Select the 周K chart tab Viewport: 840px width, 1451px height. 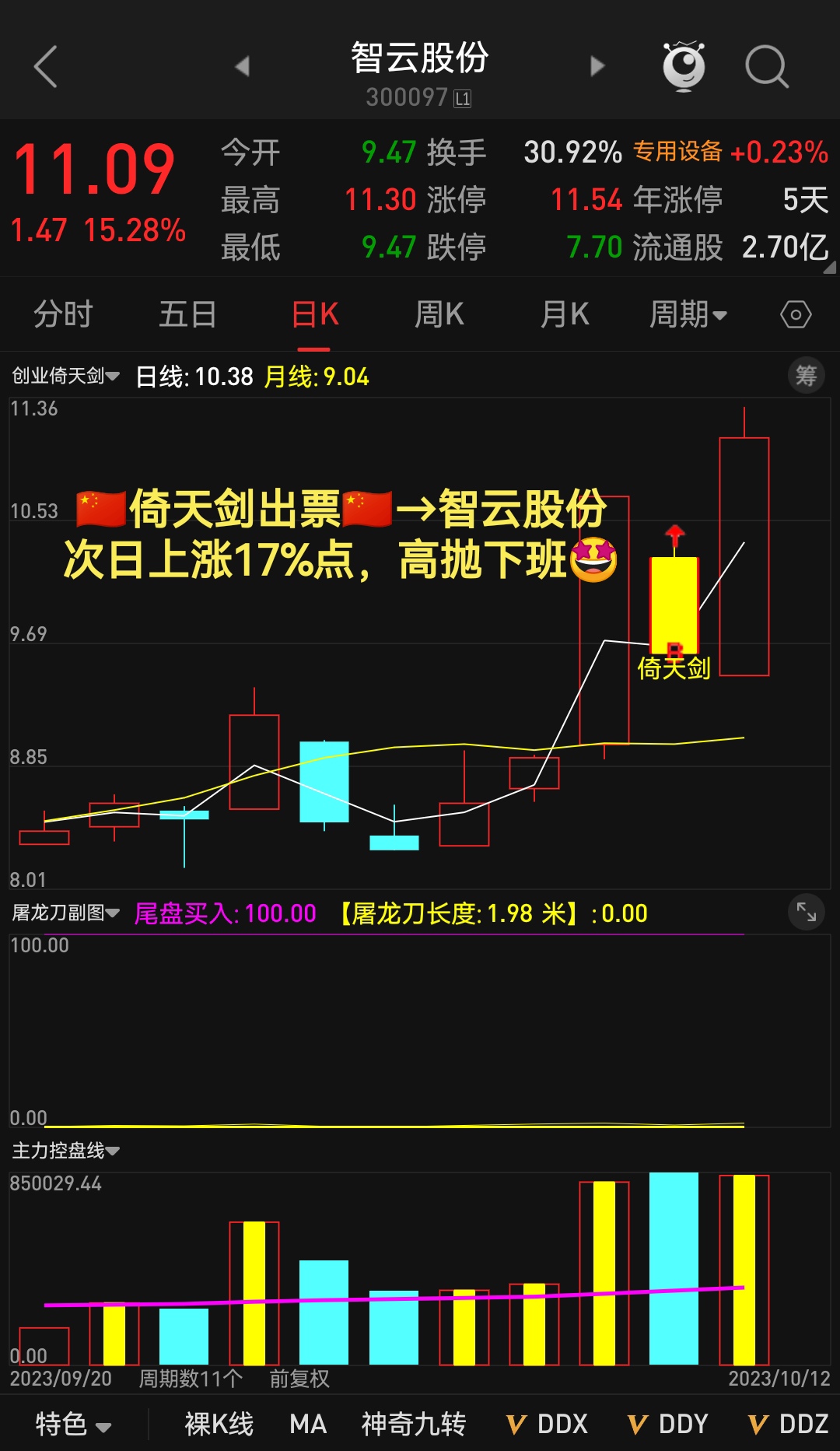point(439,315)
